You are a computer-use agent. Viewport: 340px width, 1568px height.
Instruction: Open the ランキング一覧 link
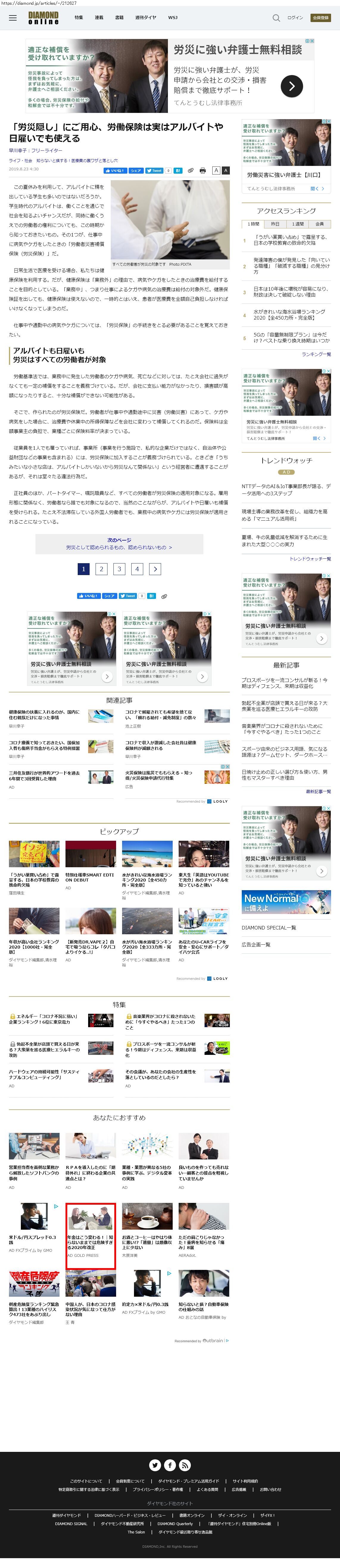coord(316,354)
